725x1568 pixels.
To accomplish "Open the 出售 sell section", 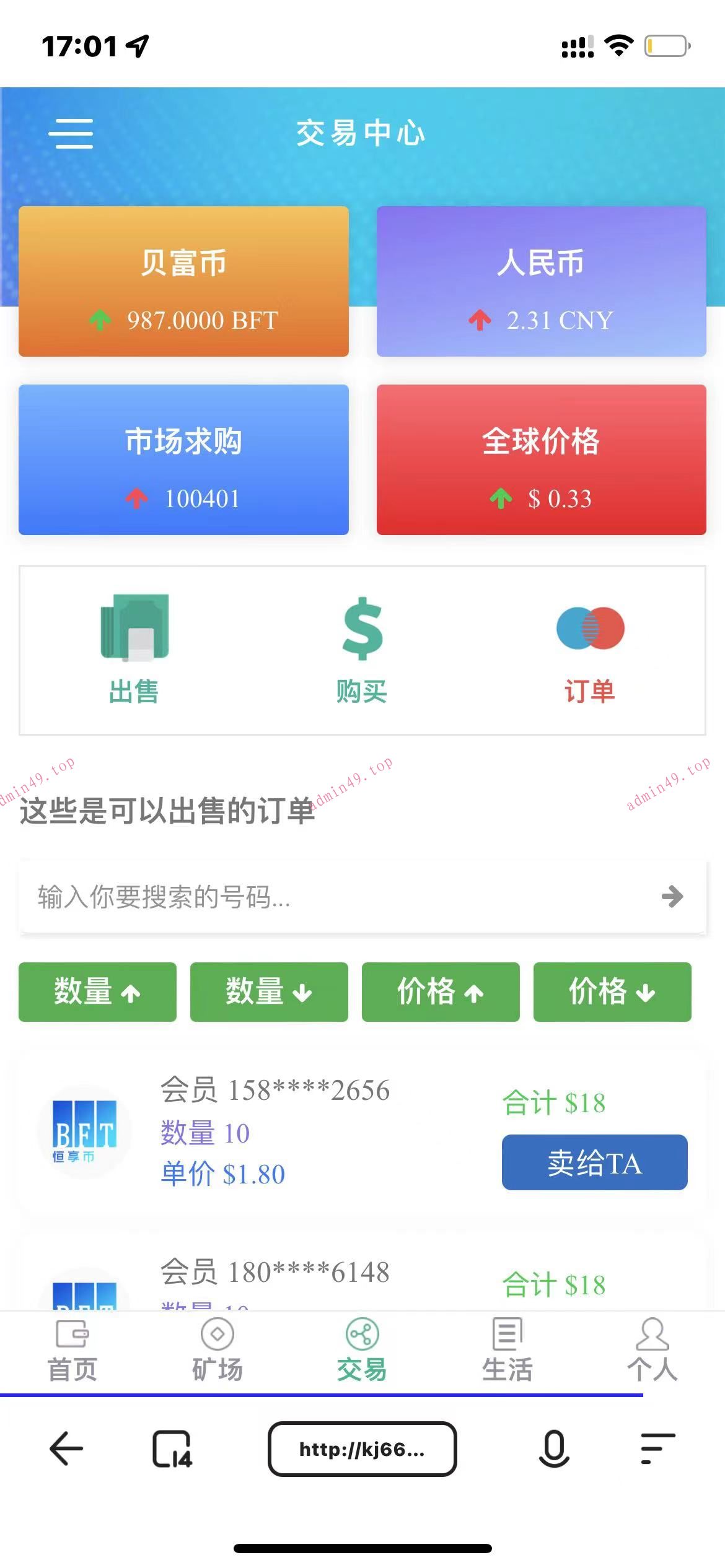I will pyautogui.click(x=134, y=649).
